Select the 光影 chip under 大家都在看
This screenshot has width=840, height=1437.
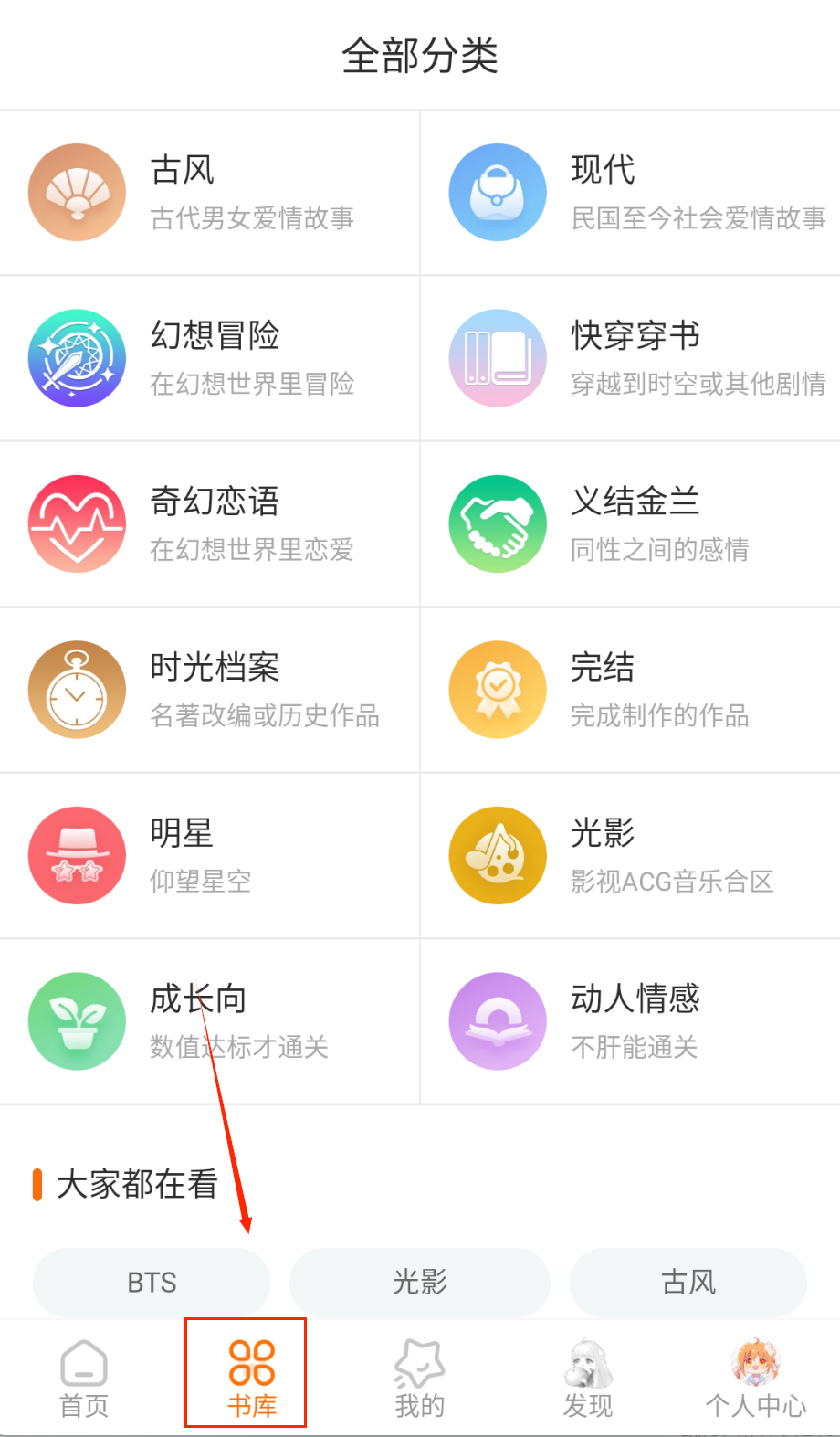click(420, 1283)
